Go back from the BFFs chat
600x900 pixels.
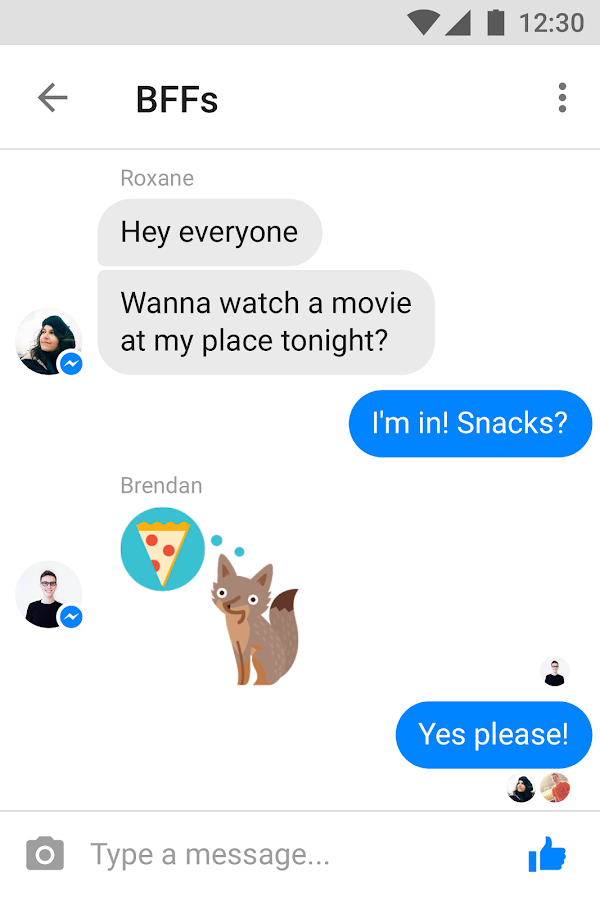click(52, 98)
